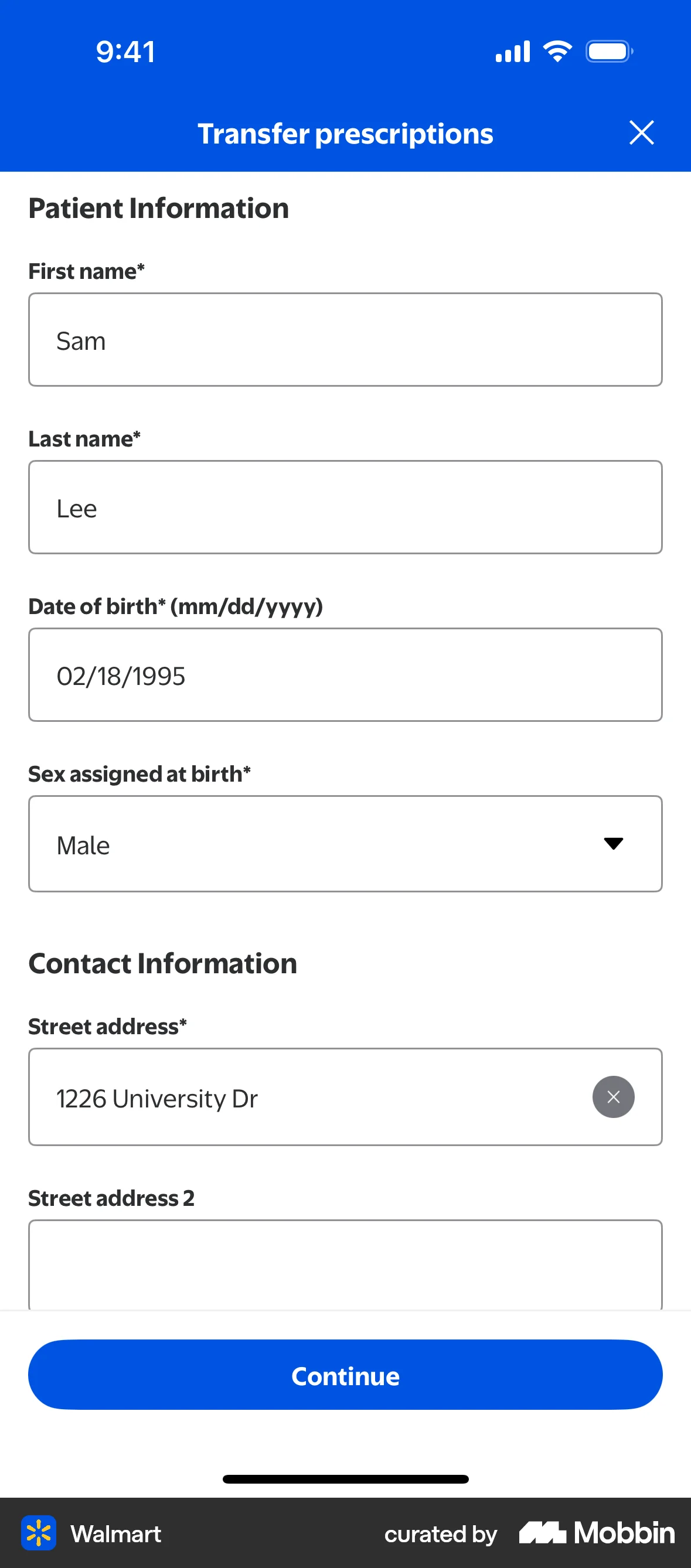The height and width of the screenshot is (1568, 691).
Task: Click the Patient Information heading
Action: [x=158, y=207]
